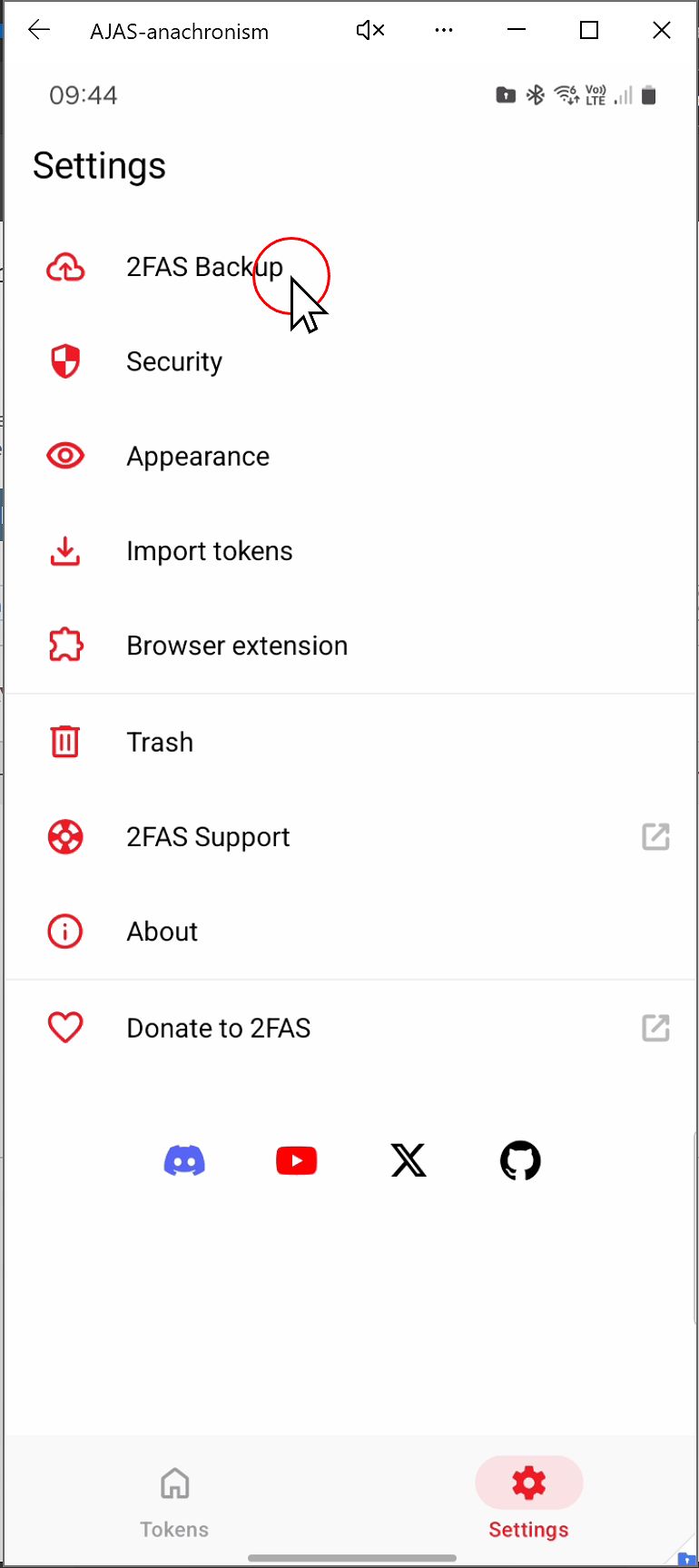Open the 2FAS GitHub page
The width and height of the screenshot is (699, 1568).
(x=519, y=1160)
